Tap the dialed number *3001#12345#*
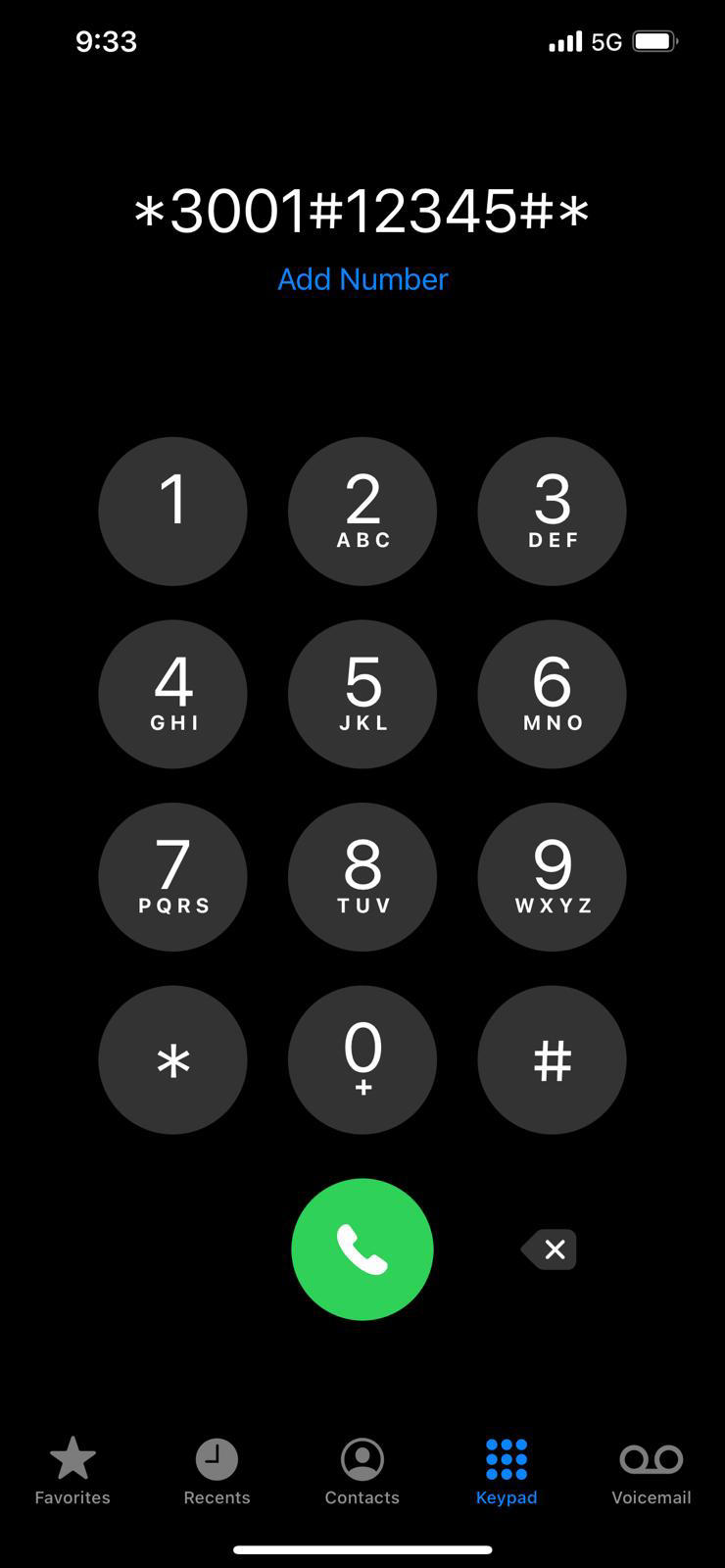This screenshot has height=1568, width=725. pos(362,212)
